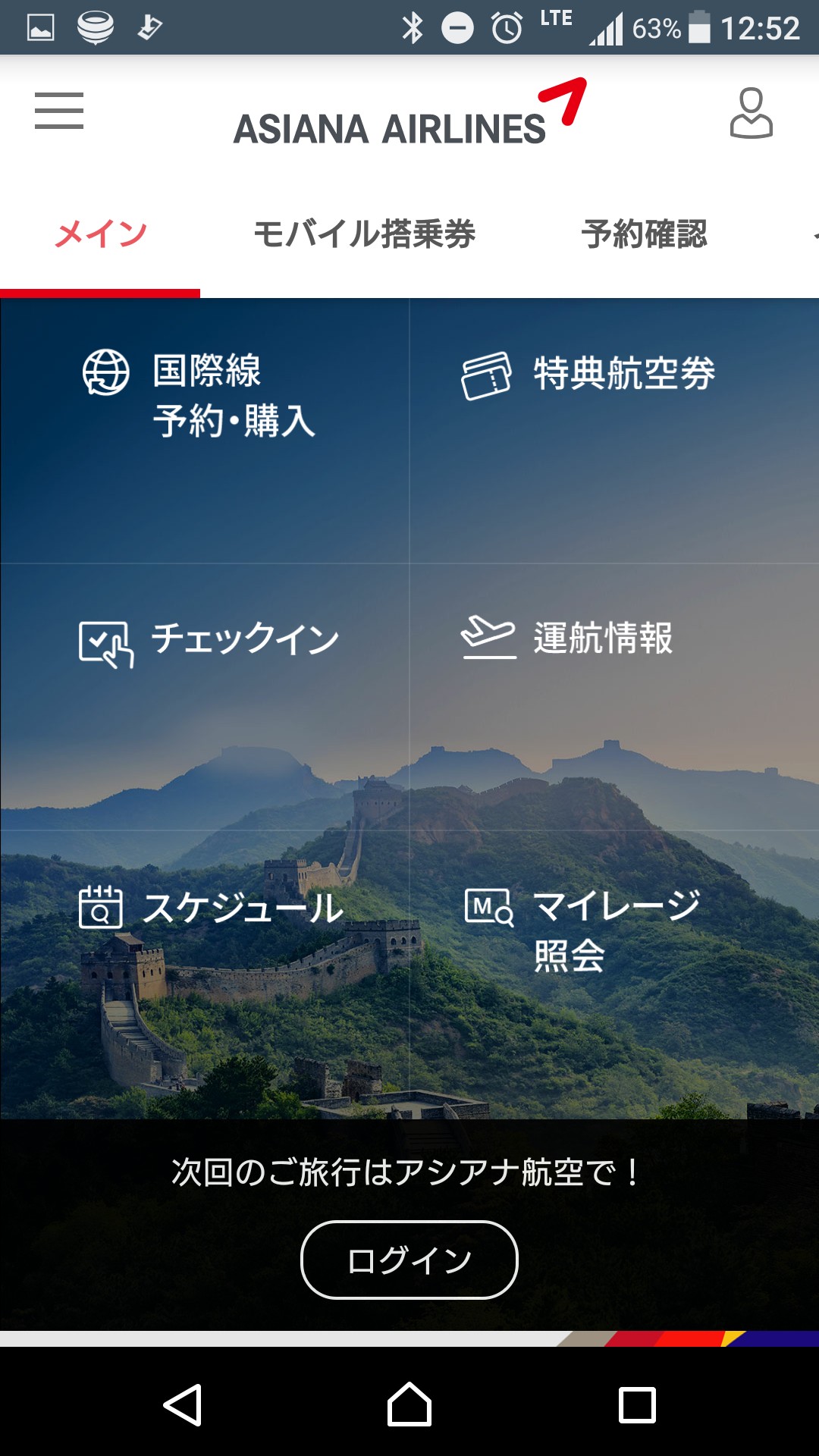Switch to the モバイル搭乗券 tab
819x1456 pixels.
pyautogui.click(x=364, y=234)
